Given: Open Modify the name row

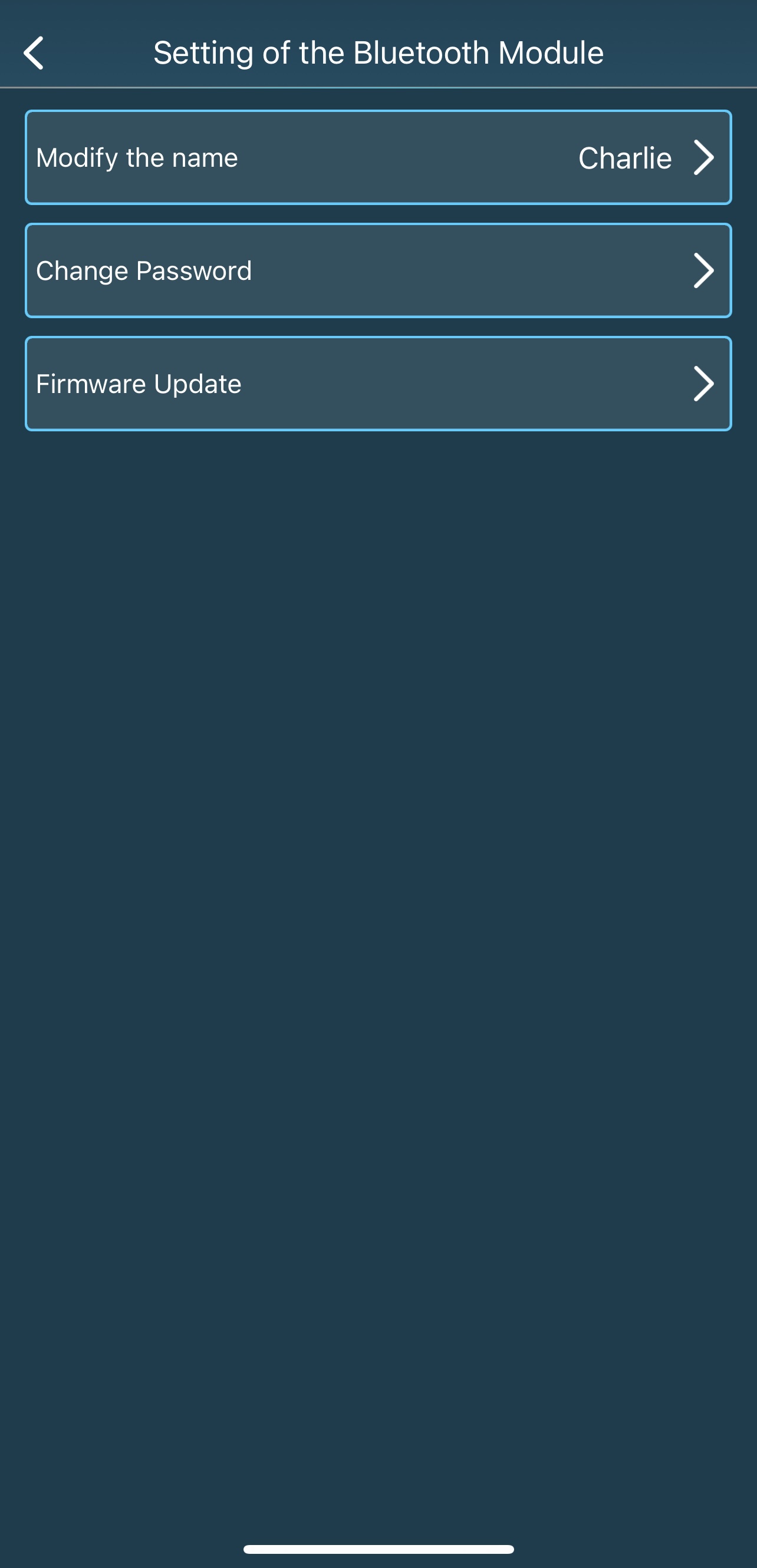Looking at the screenshot, I should [x=377, y=158].
